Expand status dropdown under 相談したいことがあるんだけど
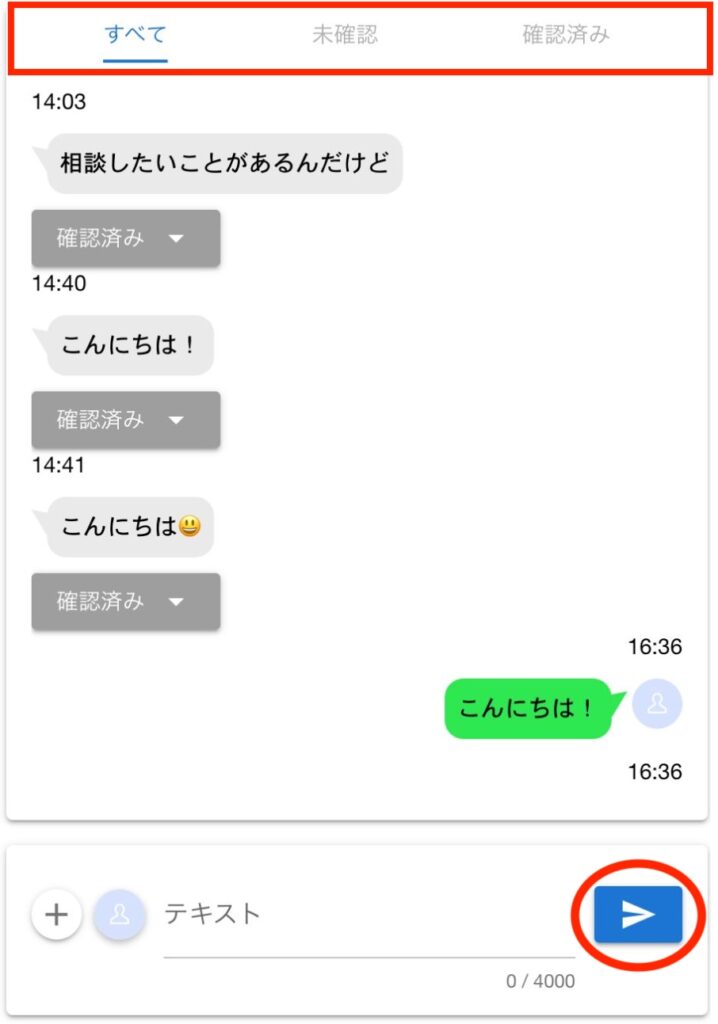 point(126,238)
